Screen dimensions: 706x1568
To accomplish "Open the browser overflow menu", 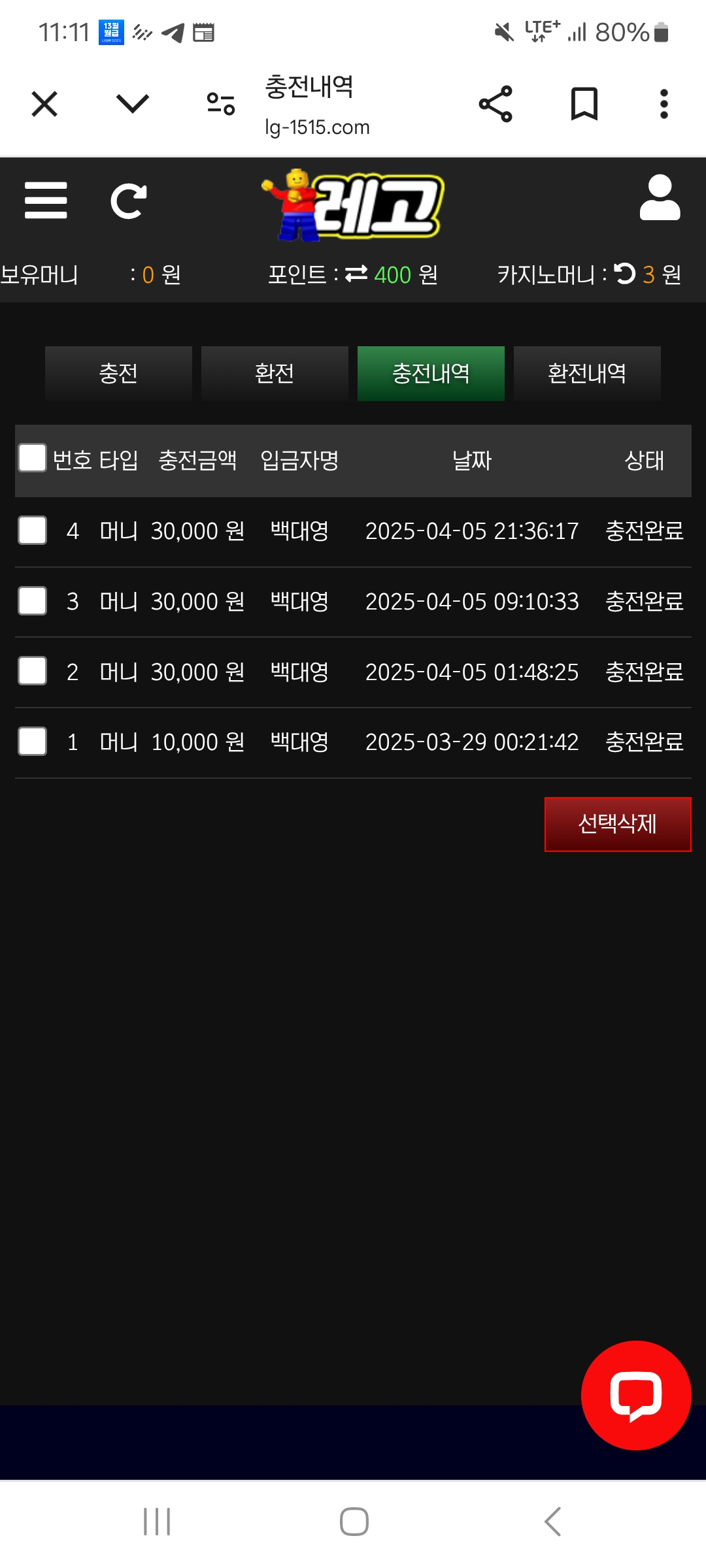I will 664,104.
